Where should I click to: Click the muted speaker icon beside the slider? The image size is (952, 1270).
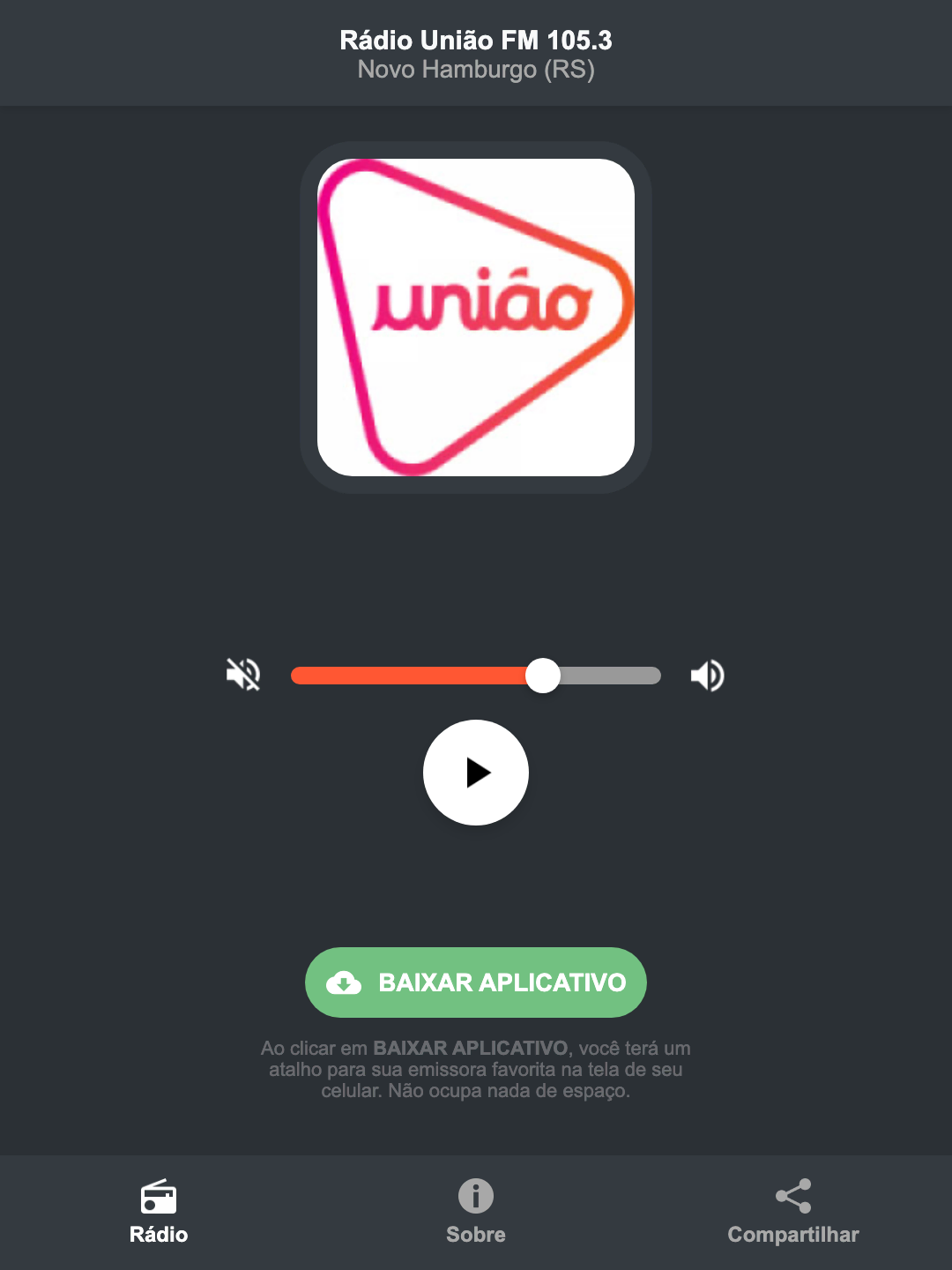244,675
